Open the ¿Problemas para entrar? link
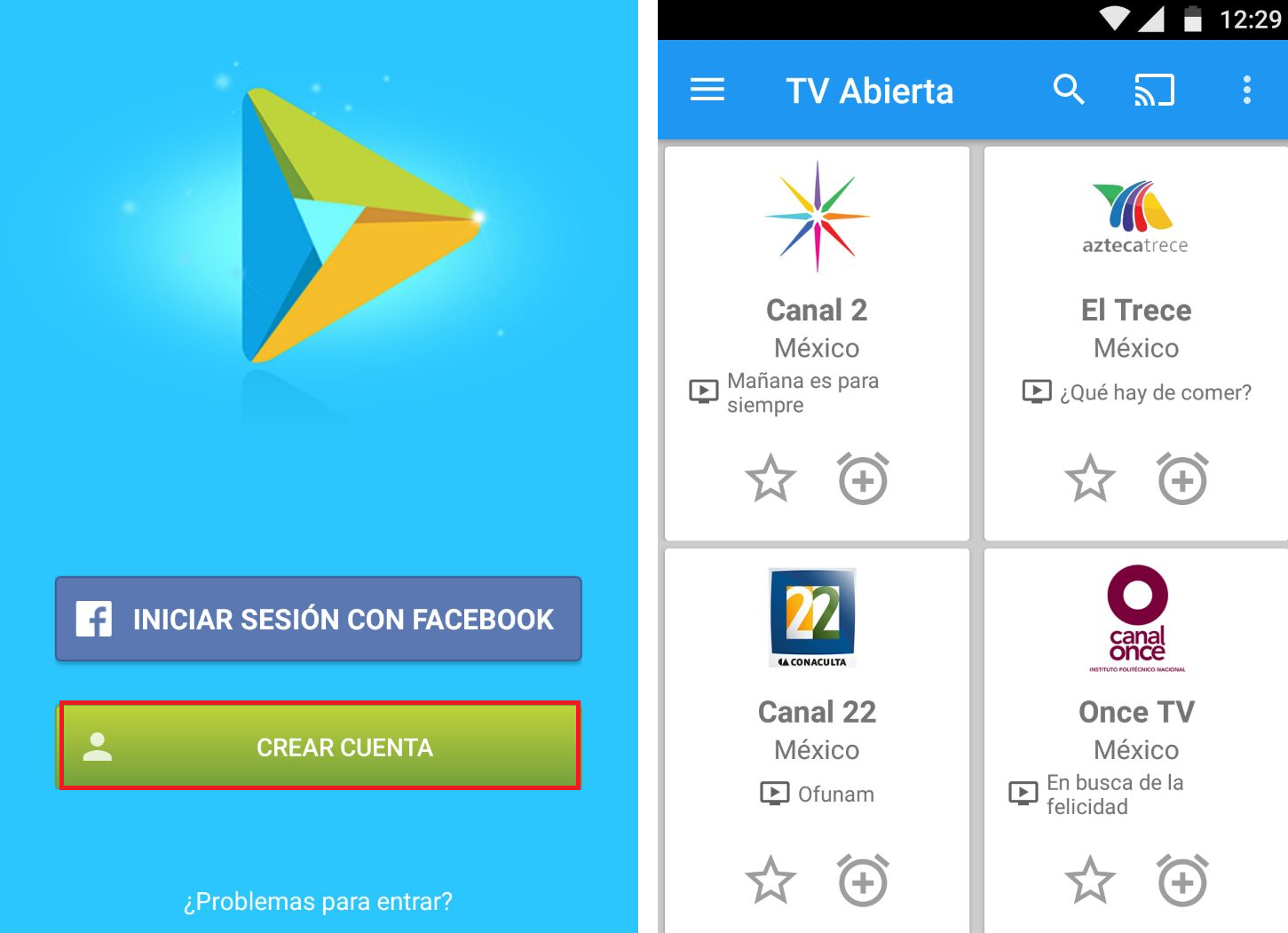 tap(318, 901)
